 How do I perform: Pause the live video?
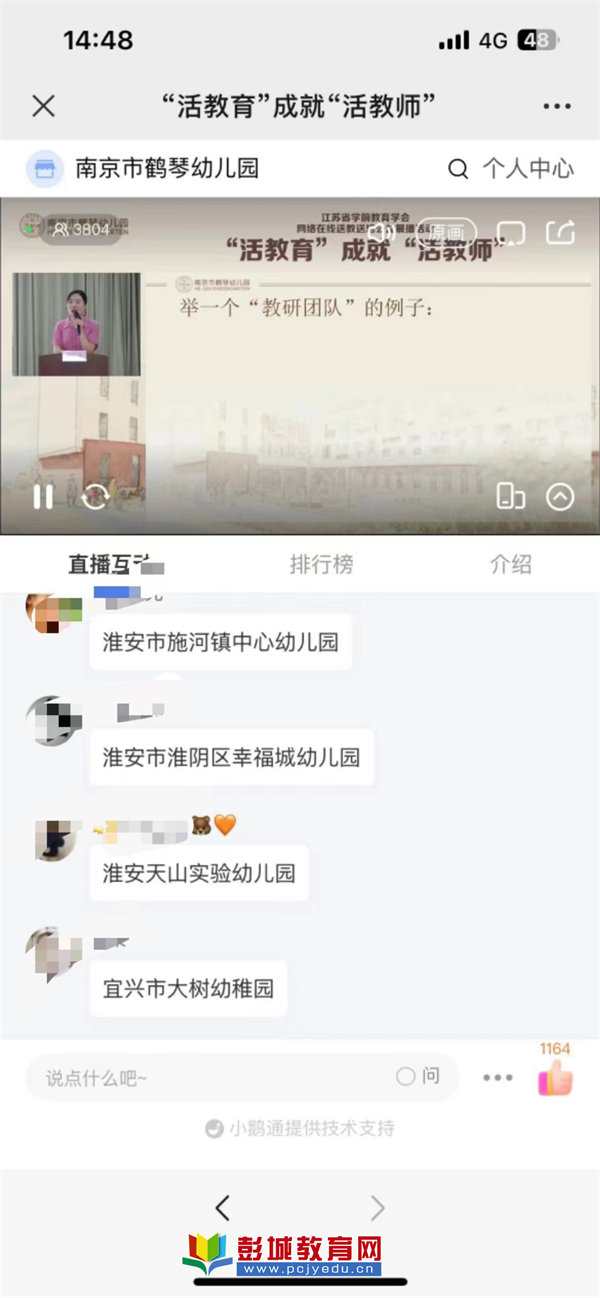tap(43, 497)
